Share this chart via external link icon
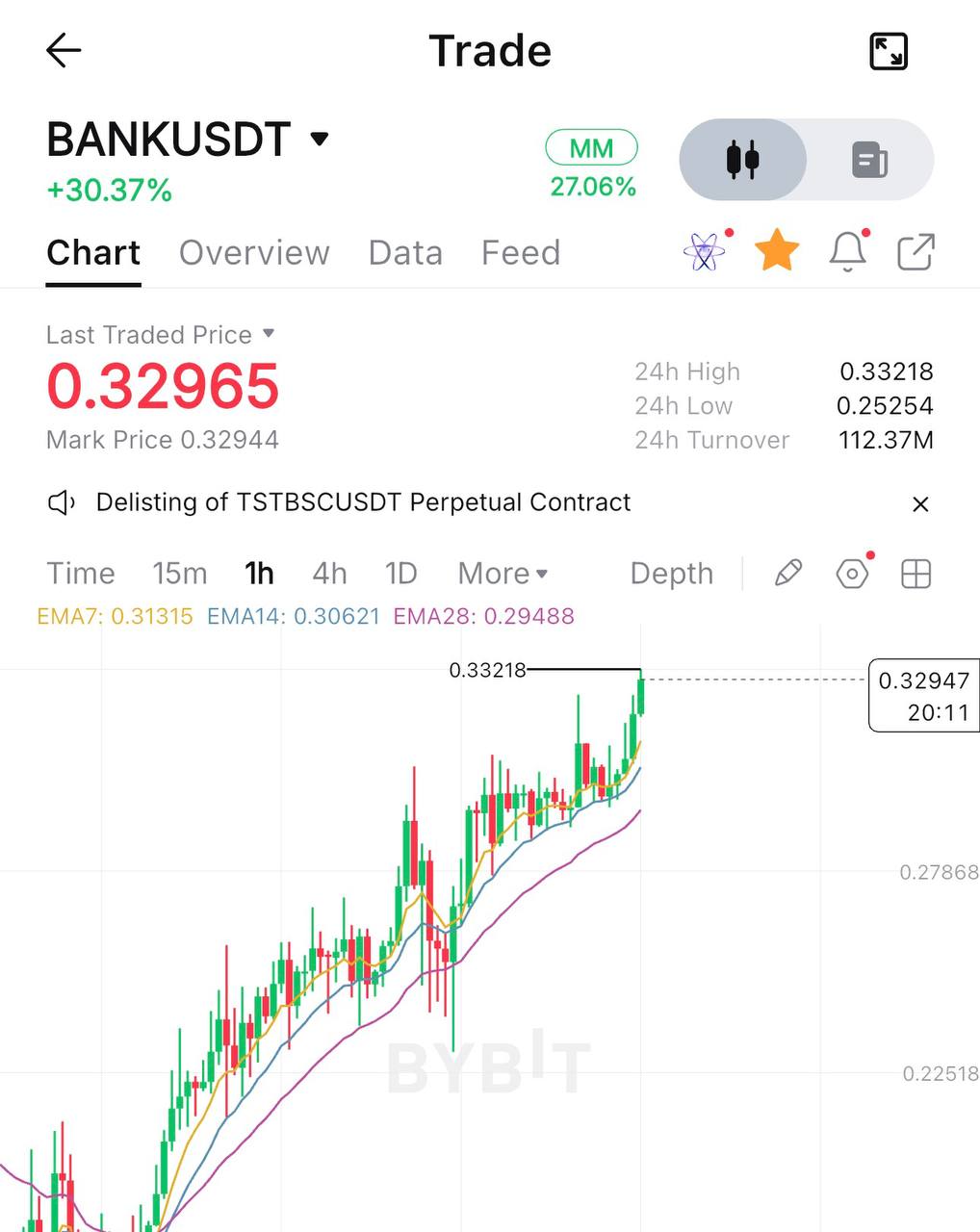This screenshot has width=980, height=1232. [x=916, y=252]
